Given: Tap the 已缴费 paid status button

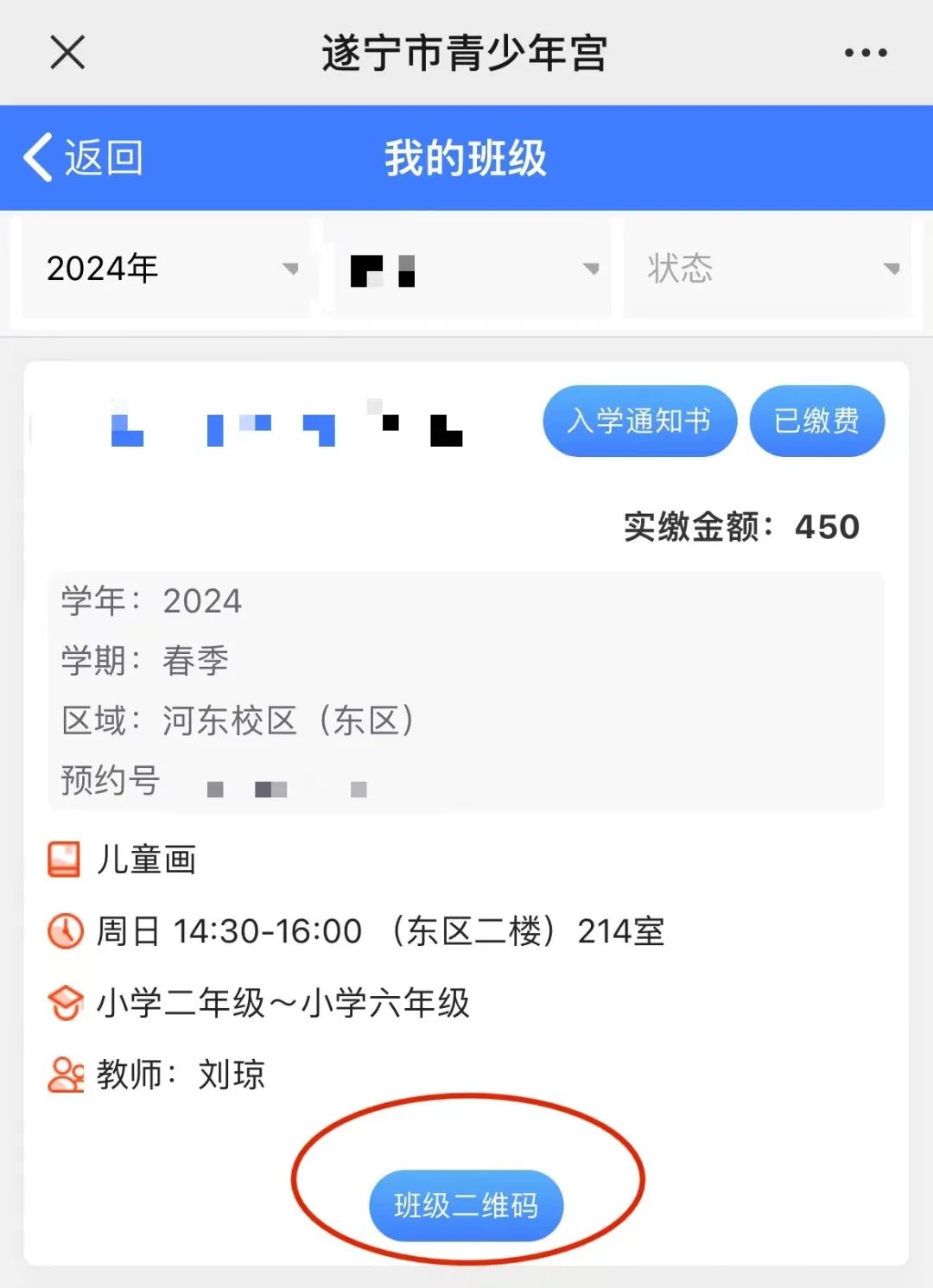Looking at the screenshot, I should pos(816,421).
